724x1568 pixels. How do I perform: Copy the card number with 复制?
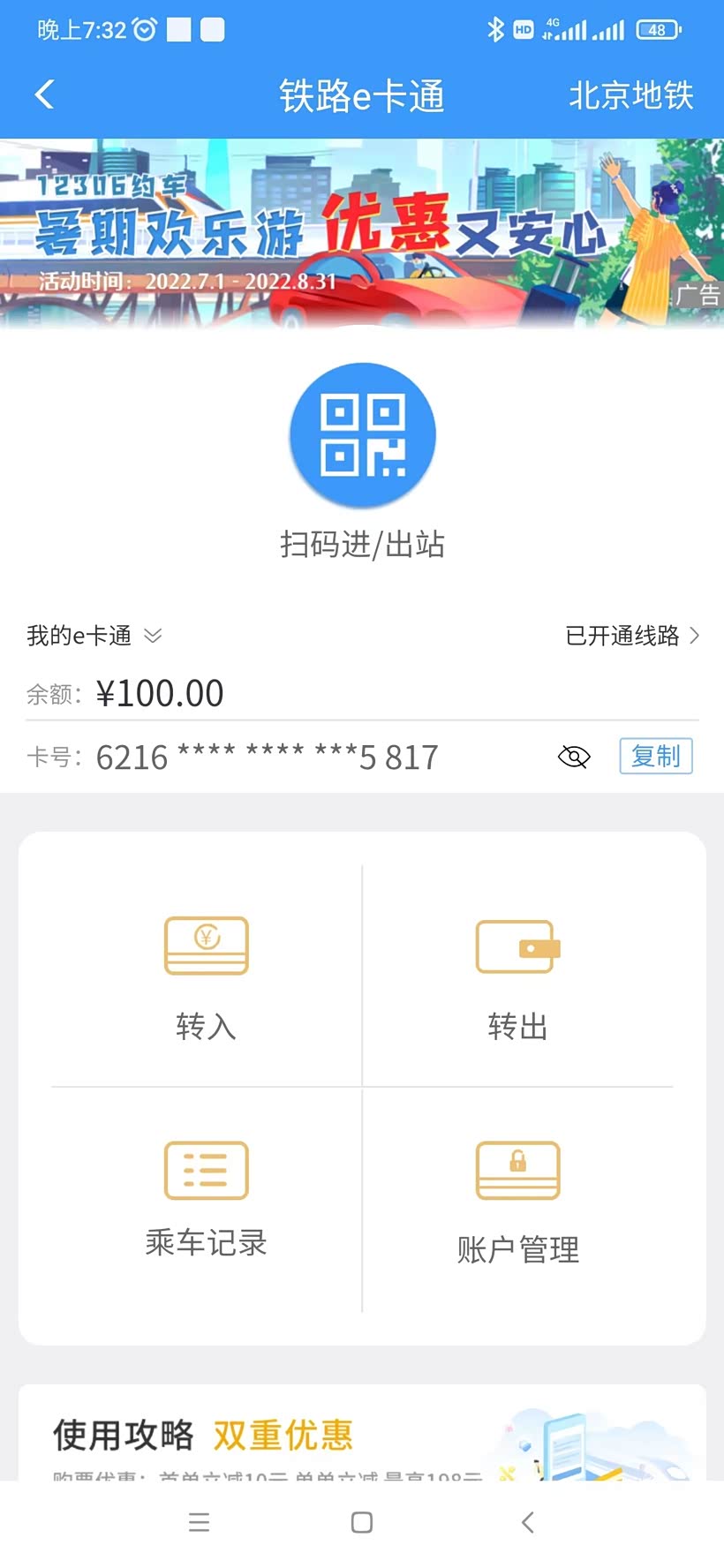tap(655, 757)
